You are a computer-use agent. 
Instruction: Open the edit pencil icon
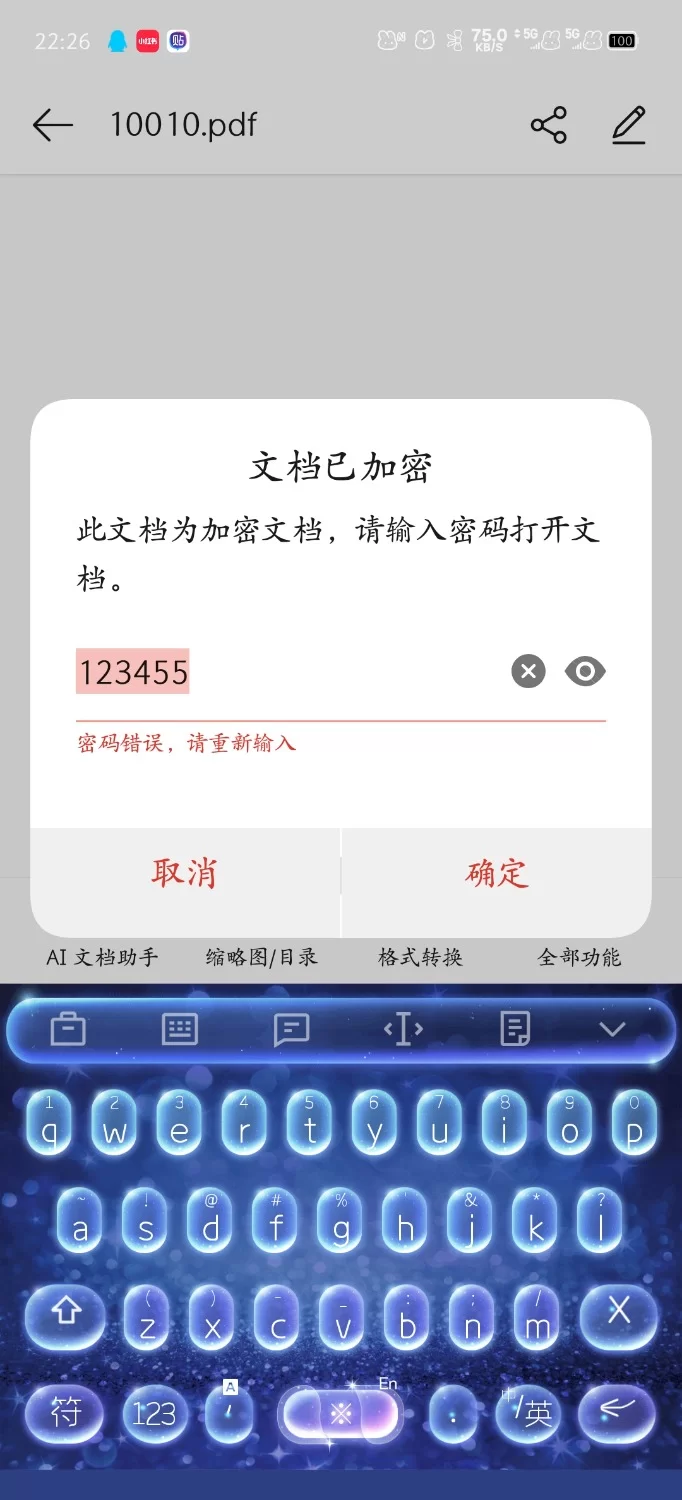[x=629, y=125]
